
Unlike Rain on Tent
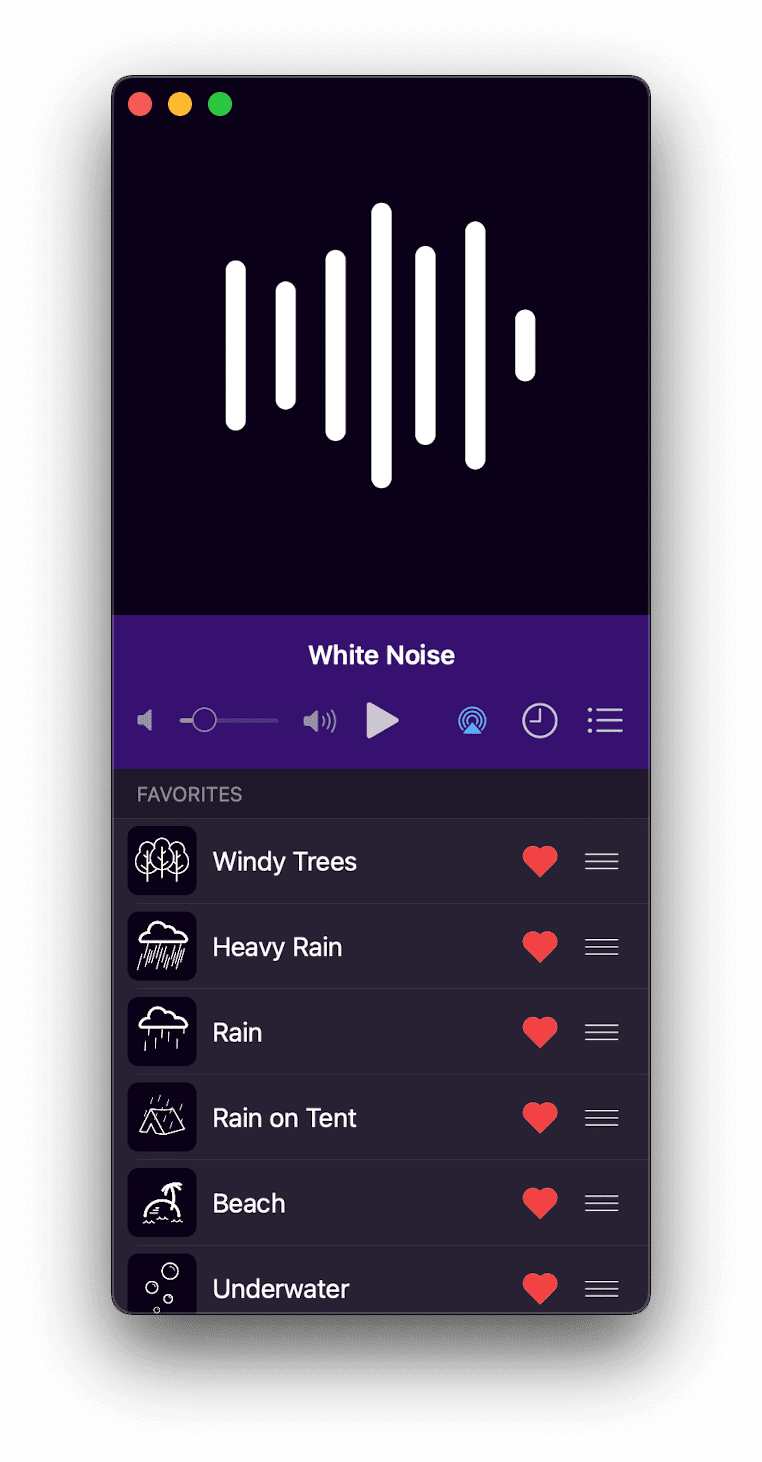[x=540, y=1118]
